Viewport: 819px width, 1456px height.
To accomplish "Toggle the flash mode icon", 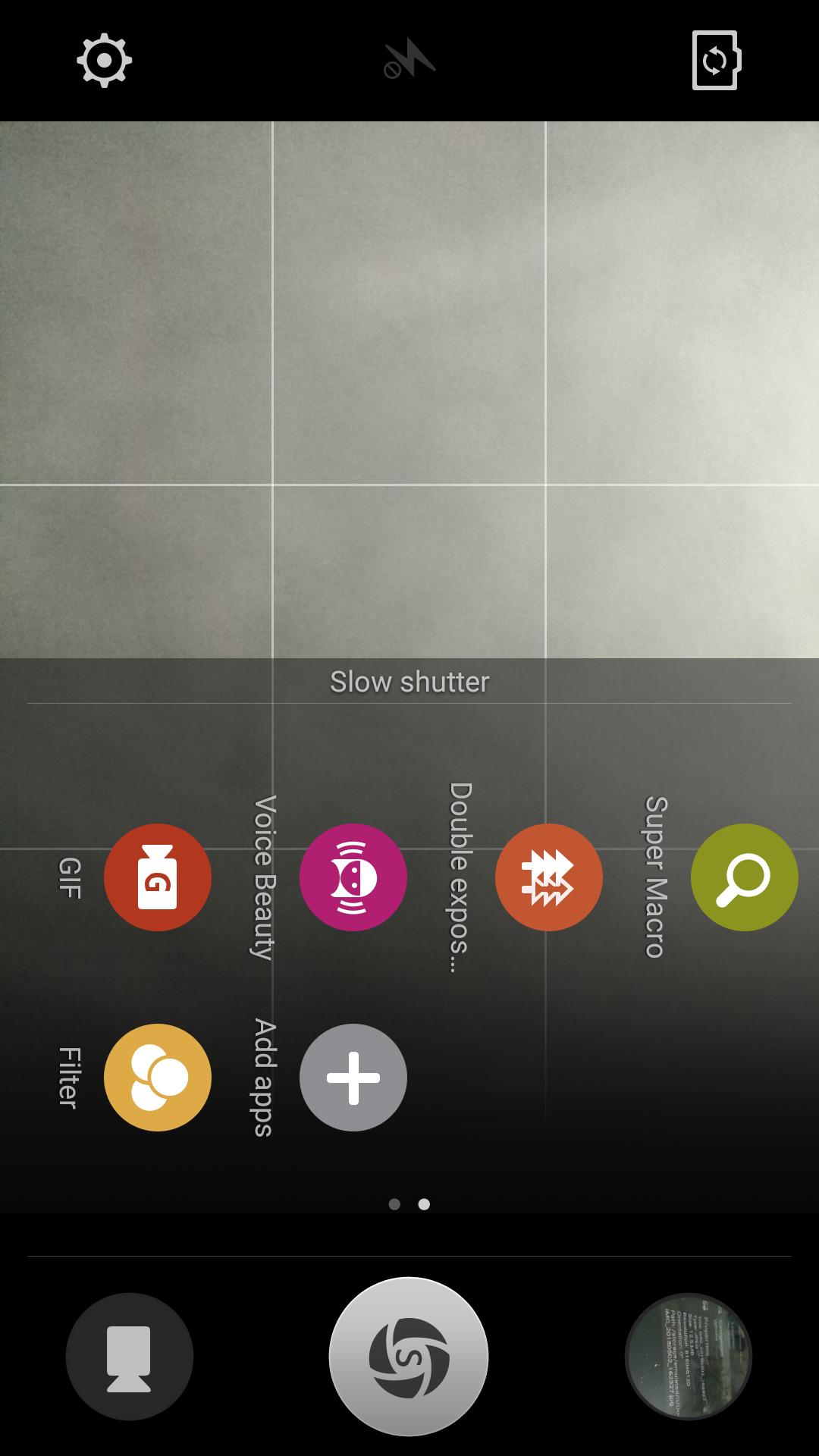I will coord(409,60).
